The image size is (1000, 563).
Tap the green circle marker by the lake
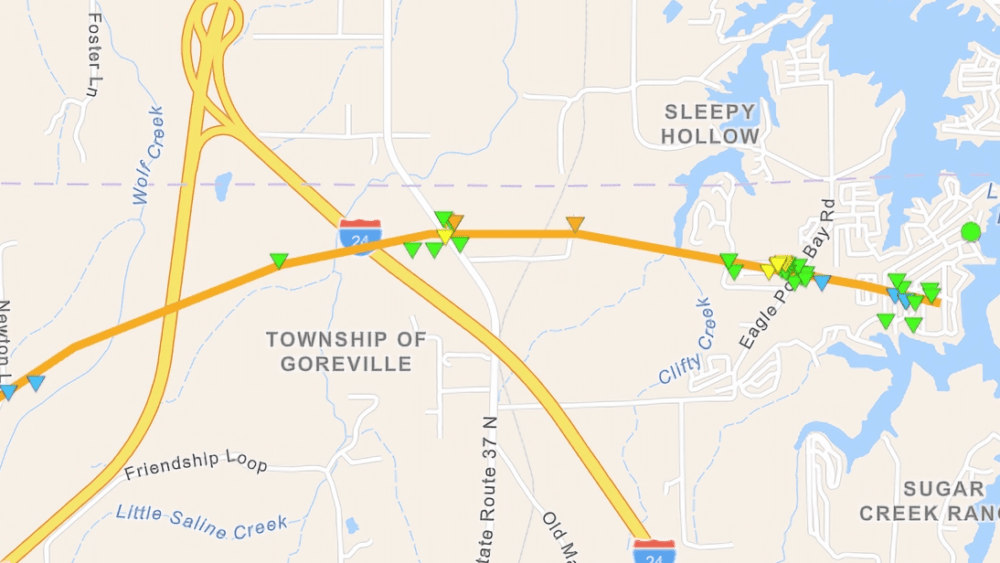[970, 232]
